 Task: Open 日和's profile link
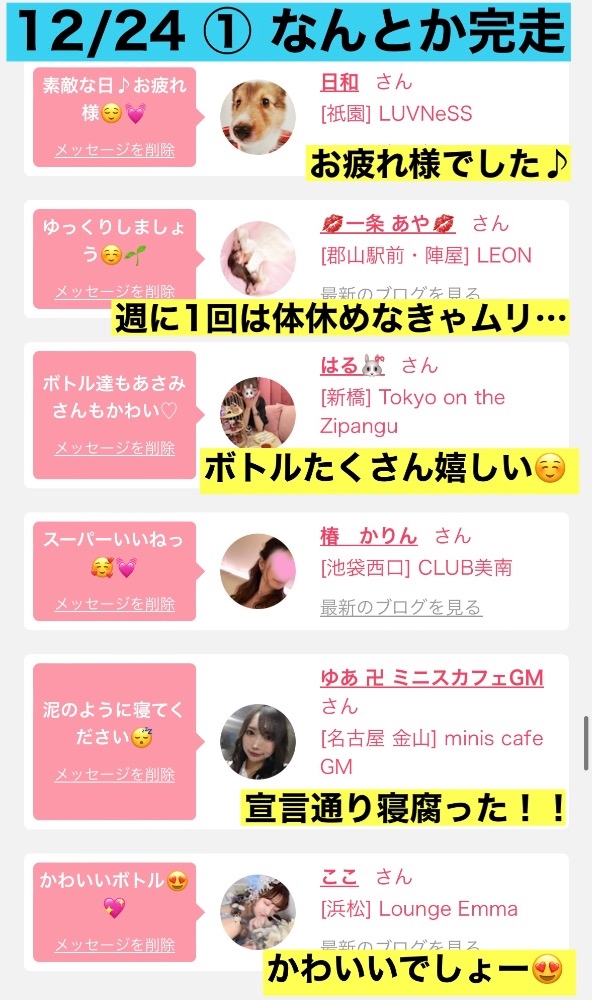click(x=339, y=82)
